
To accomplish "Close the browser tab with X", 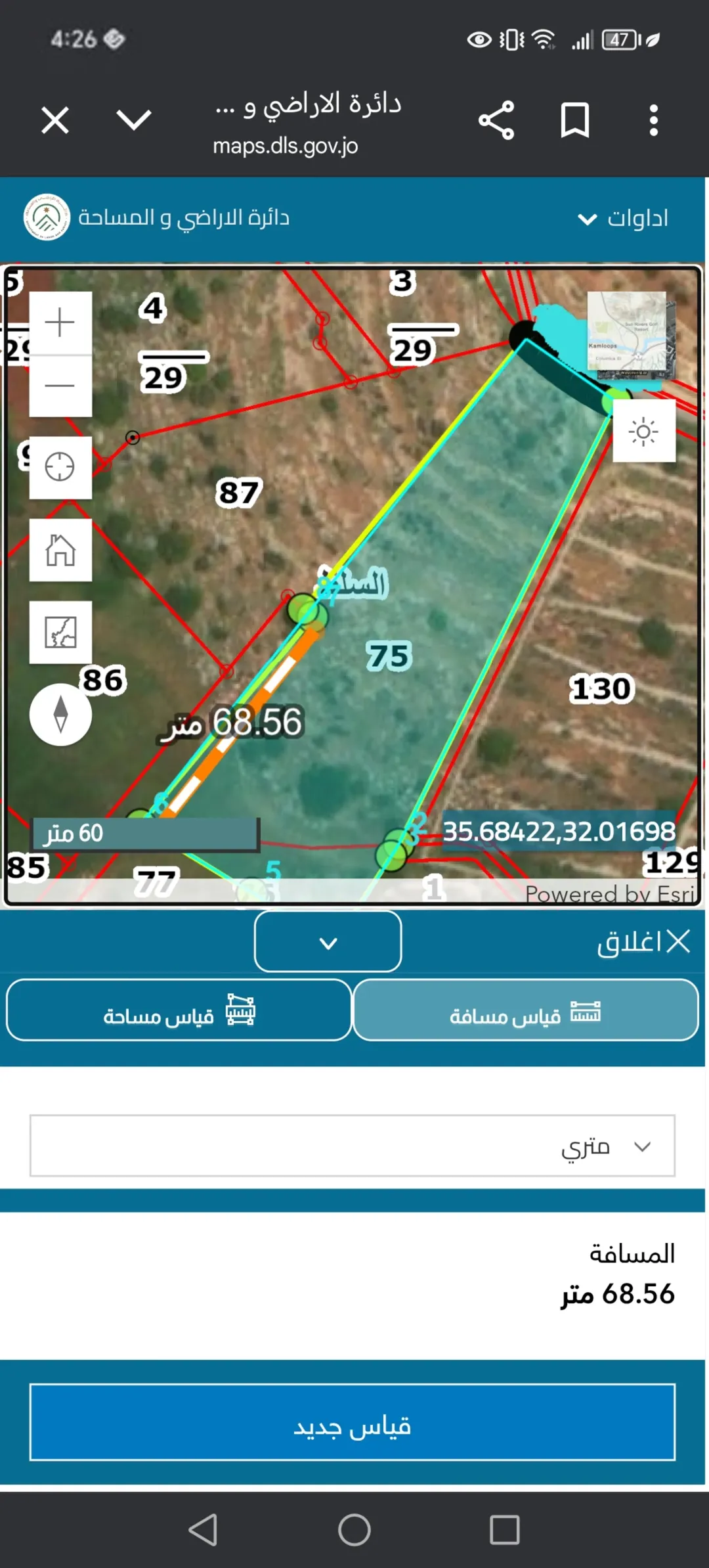I will [x=55, y=120].
